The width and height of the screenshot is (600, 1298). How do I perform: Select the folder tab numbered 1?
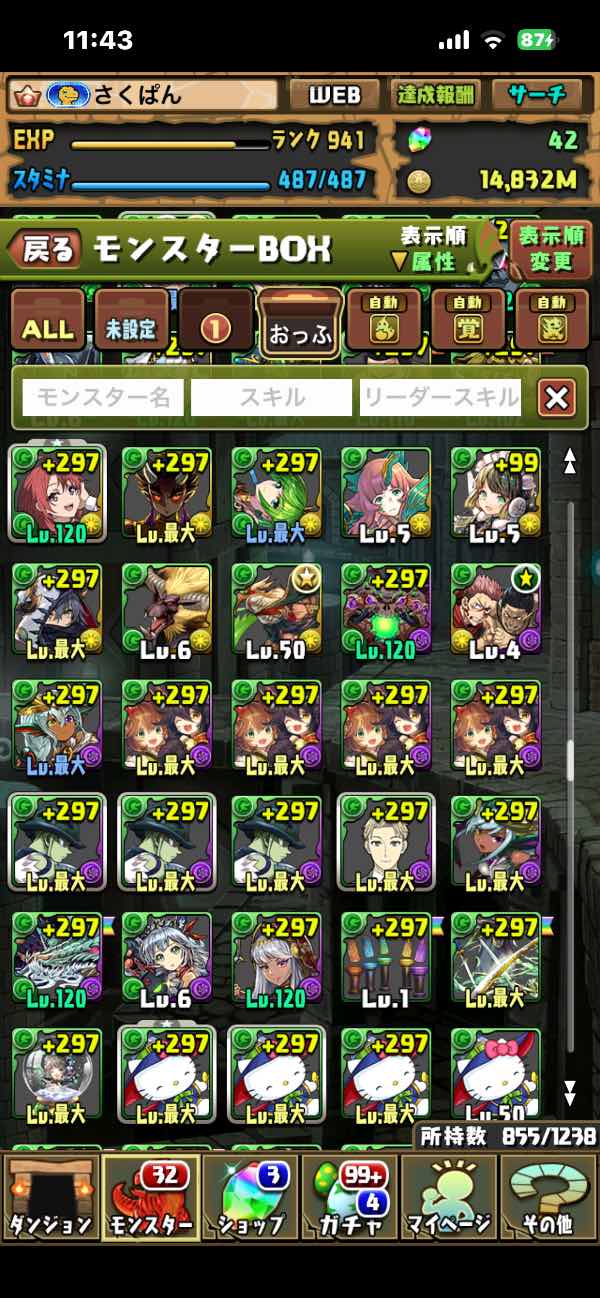click(216, 328)
